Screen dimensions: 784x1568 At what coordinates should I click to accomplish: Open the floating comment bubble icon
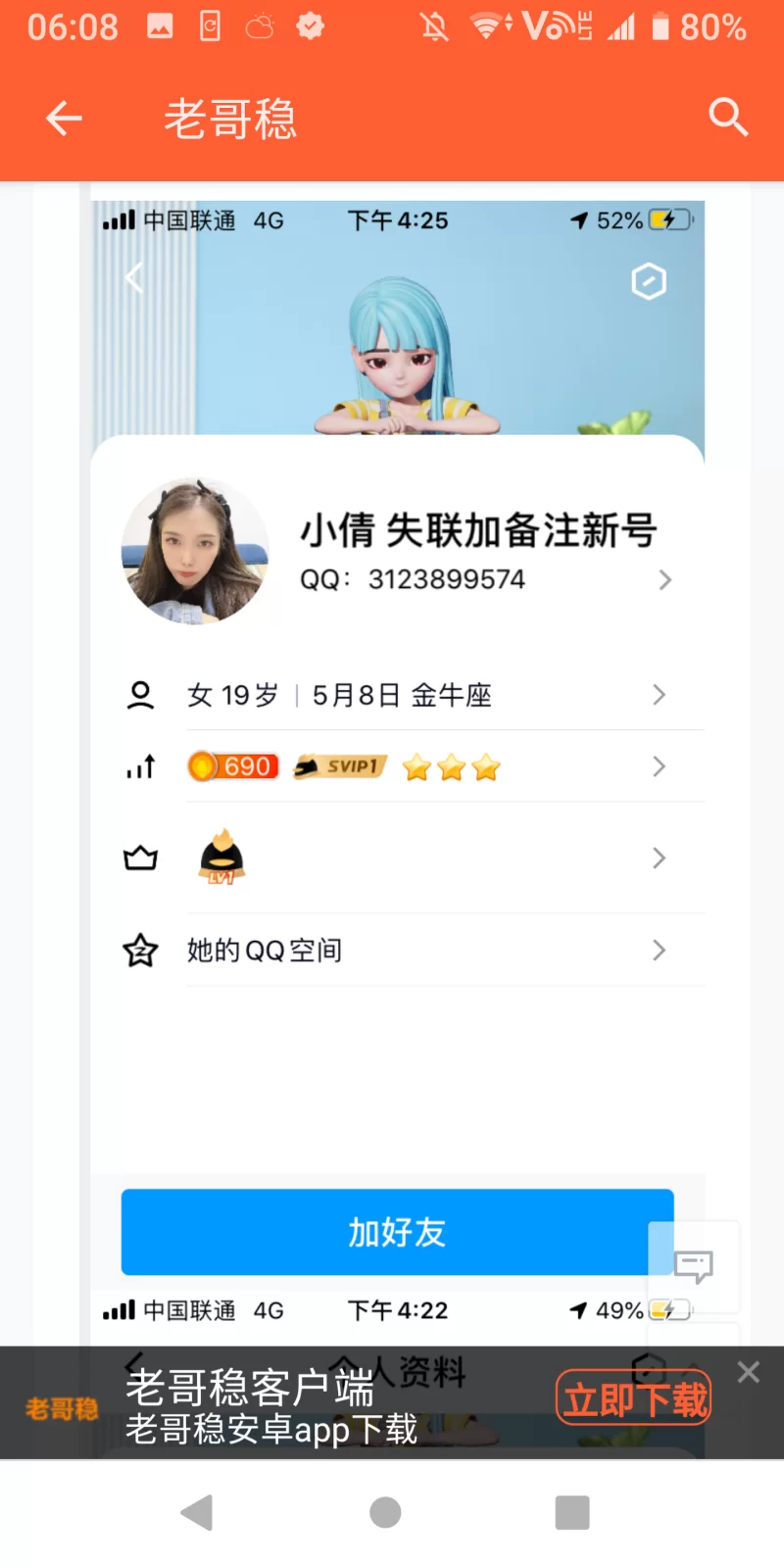693,1266
